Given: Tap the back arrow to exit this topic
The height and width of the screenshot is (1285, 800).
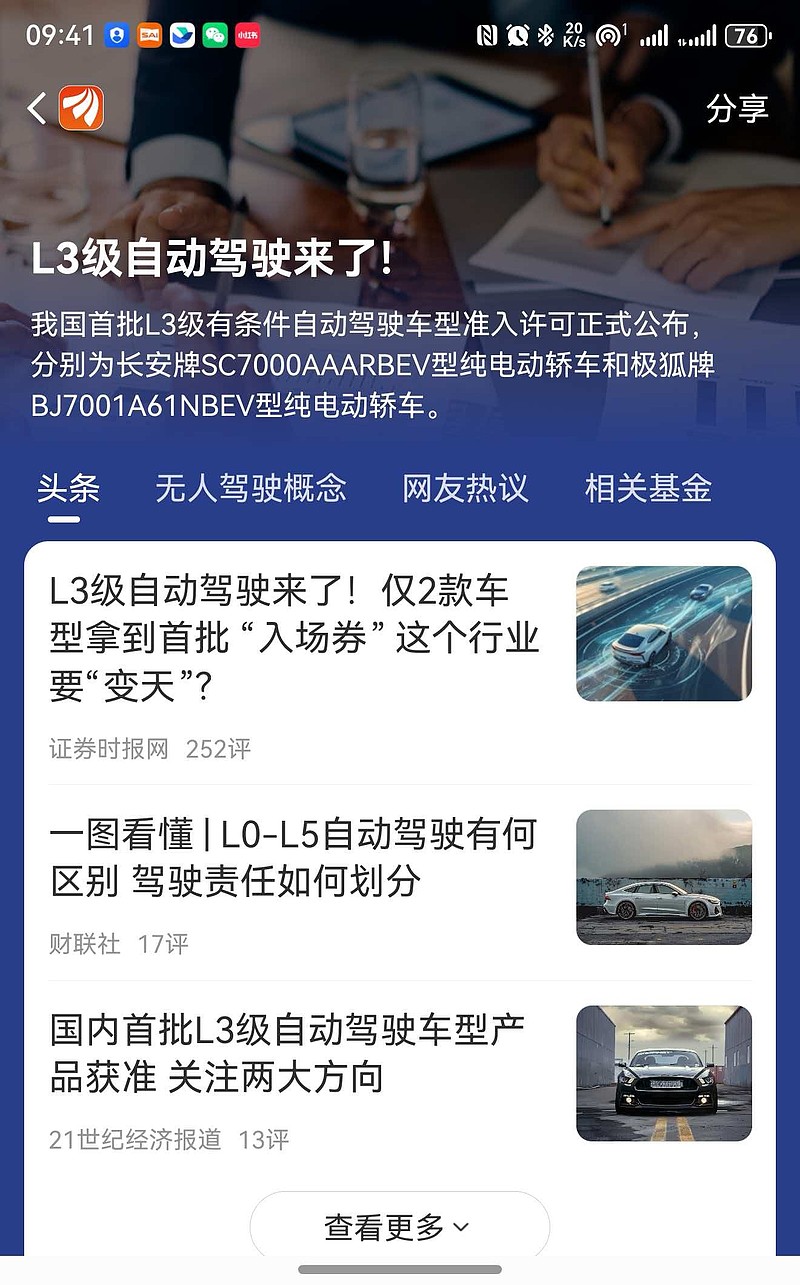Looking at the screenshot, I should point(36,107).
